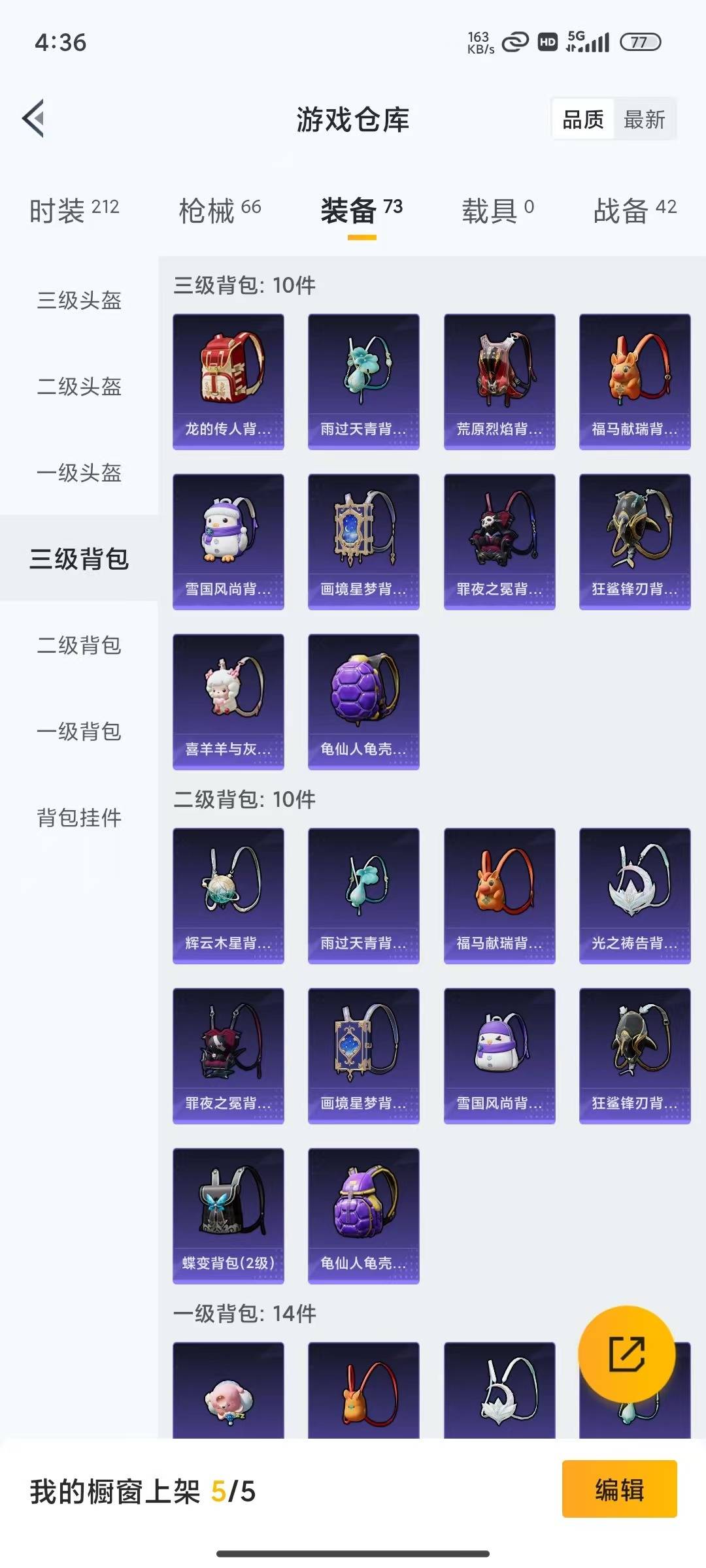Open the 一级背包 category list
The image size is (706, 1568).
click(x=78, y=732)
